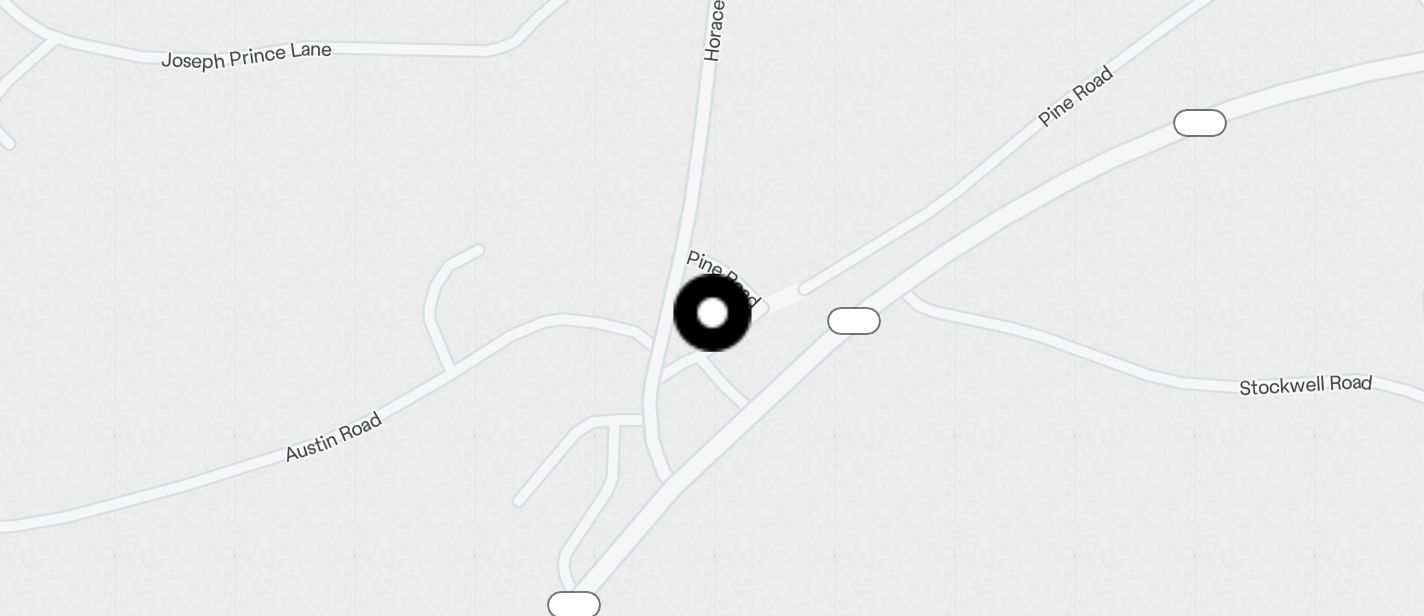Tap the black location marker on Pine Road
The width and height of the screenshot is (1424, 616).
[x=712, y=313]
